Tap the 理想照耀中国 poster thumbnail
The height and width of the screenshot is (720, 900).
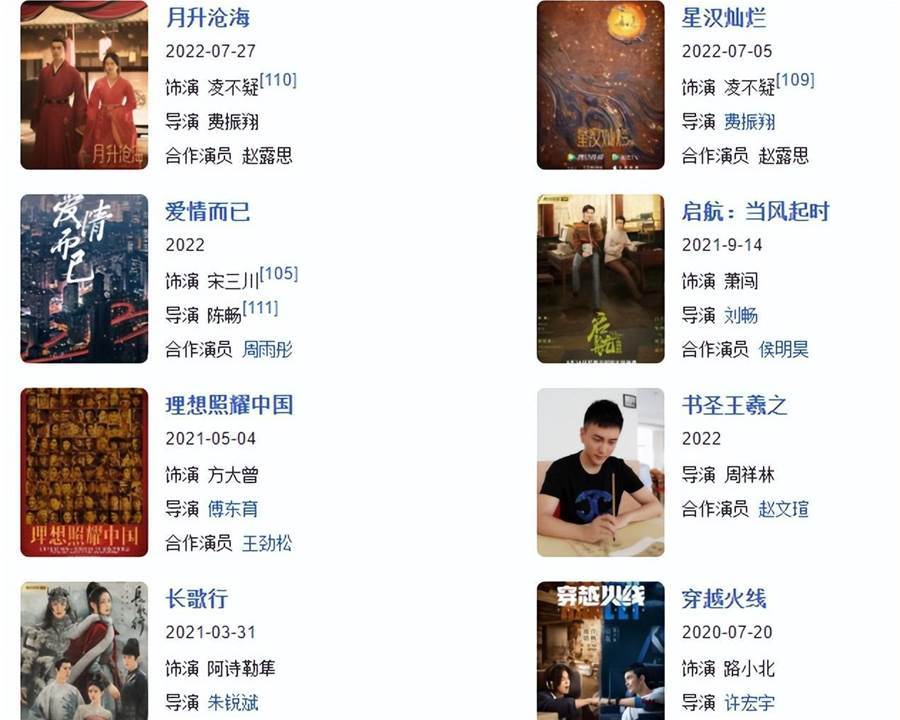coord(84,472)
